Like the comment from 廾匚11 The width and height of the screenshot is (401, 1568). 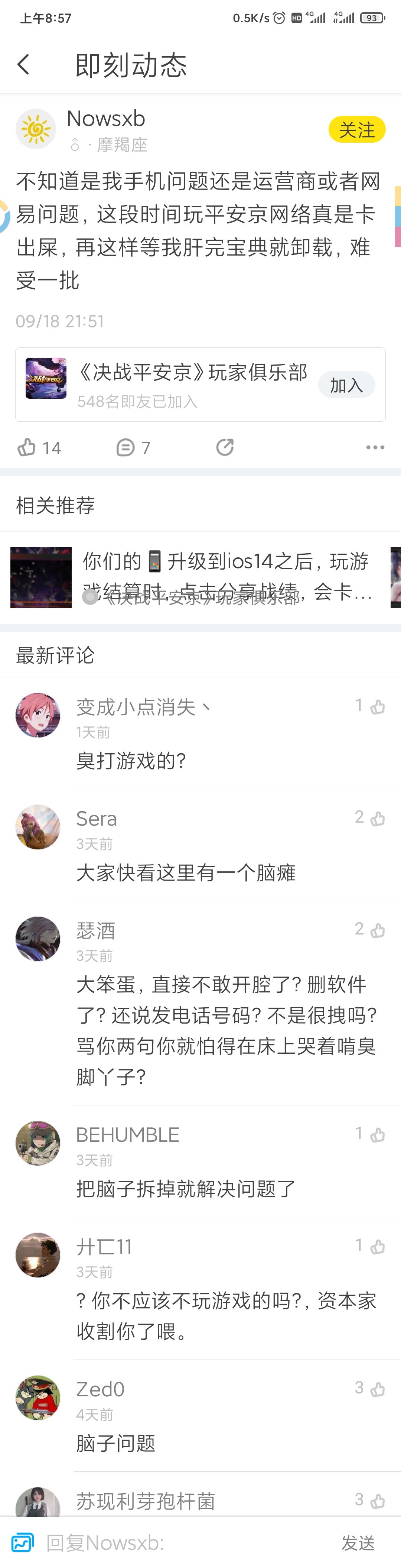(377, 1247)
